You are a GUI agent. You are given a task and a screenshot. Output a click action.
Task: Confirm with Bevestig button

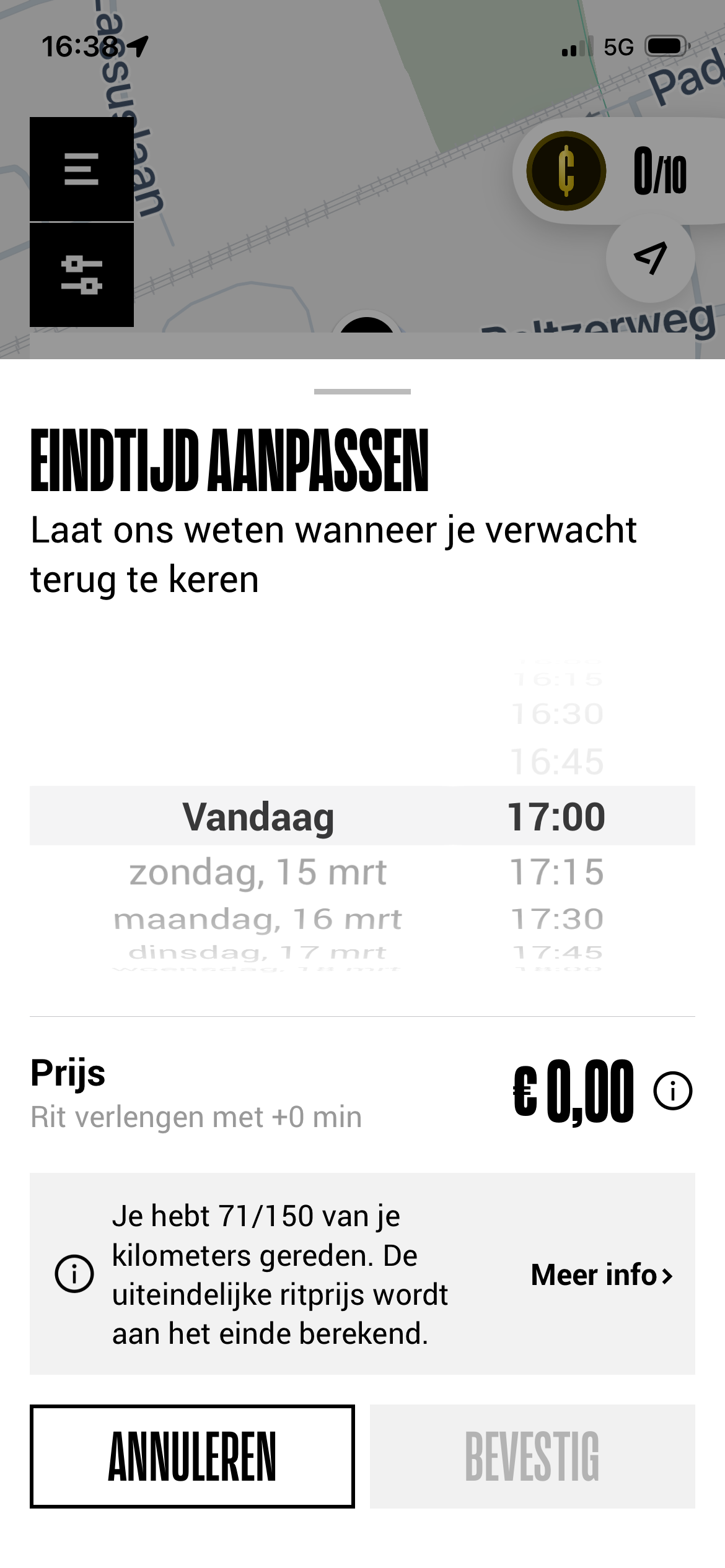(x=532, y=1457)
